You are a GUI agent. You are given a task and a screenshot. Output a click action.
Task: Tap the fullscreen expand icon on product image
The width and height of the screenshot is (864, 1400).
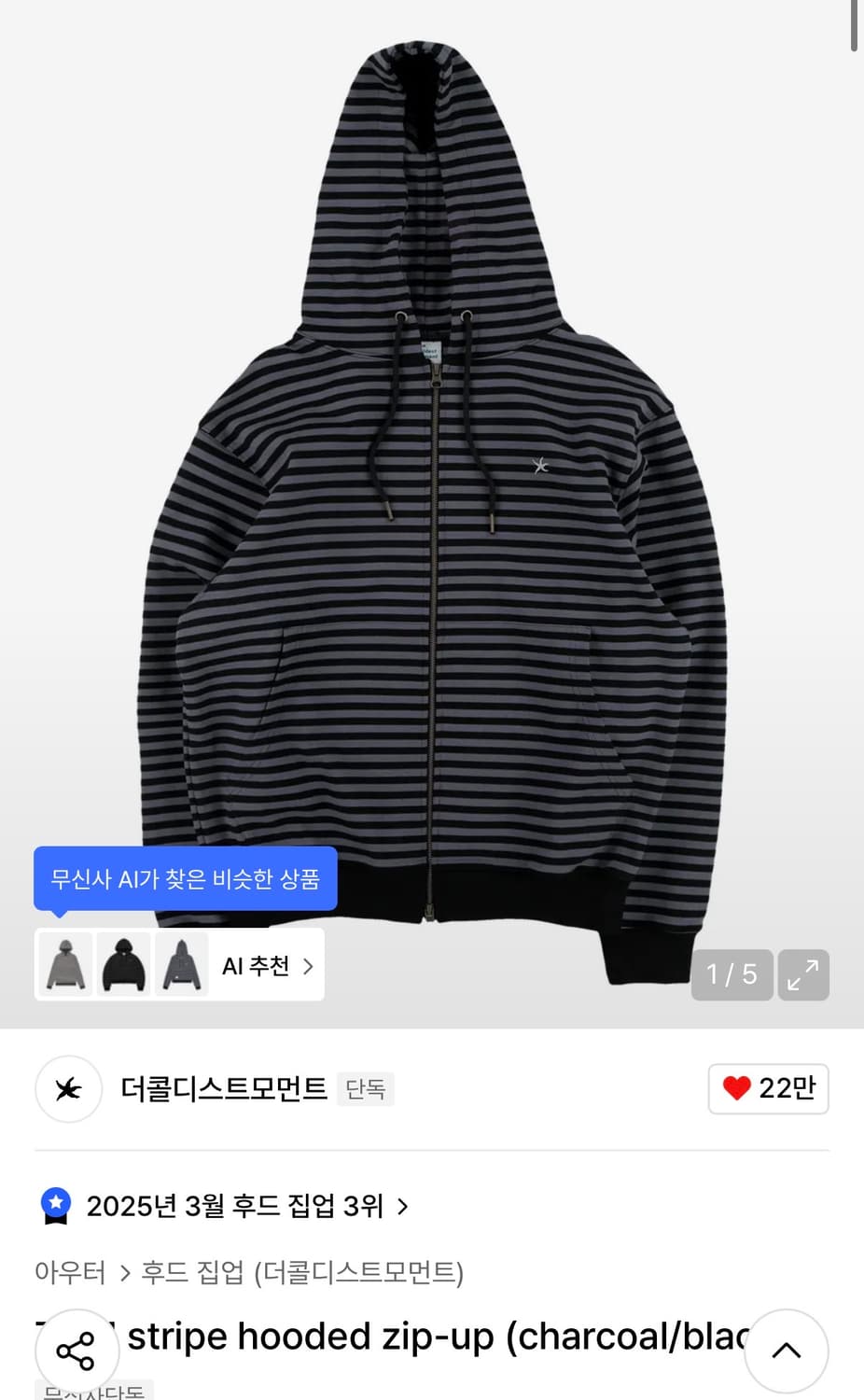[x=803, y=974]
